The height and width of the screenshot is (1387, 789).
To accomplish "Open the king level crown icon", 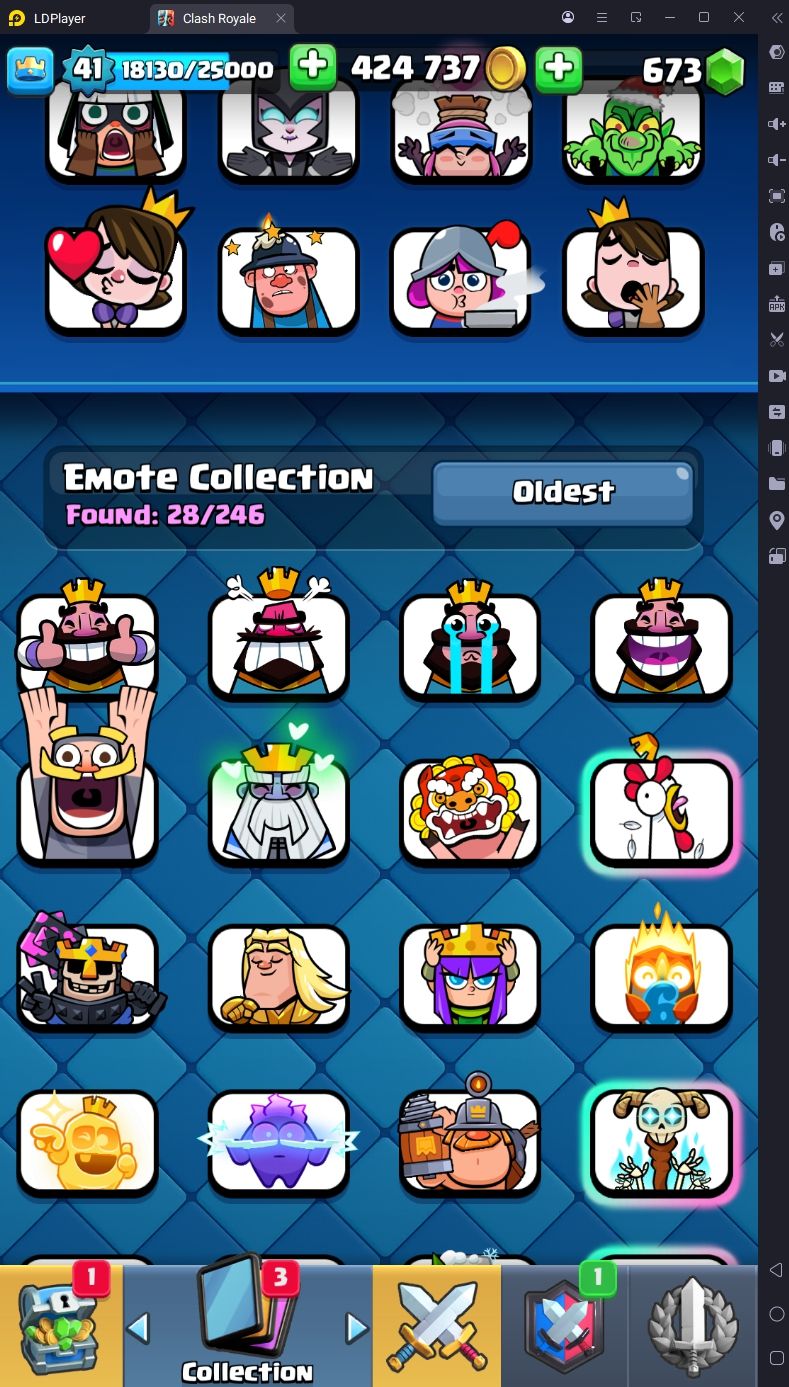I will [x=31, y=69].
